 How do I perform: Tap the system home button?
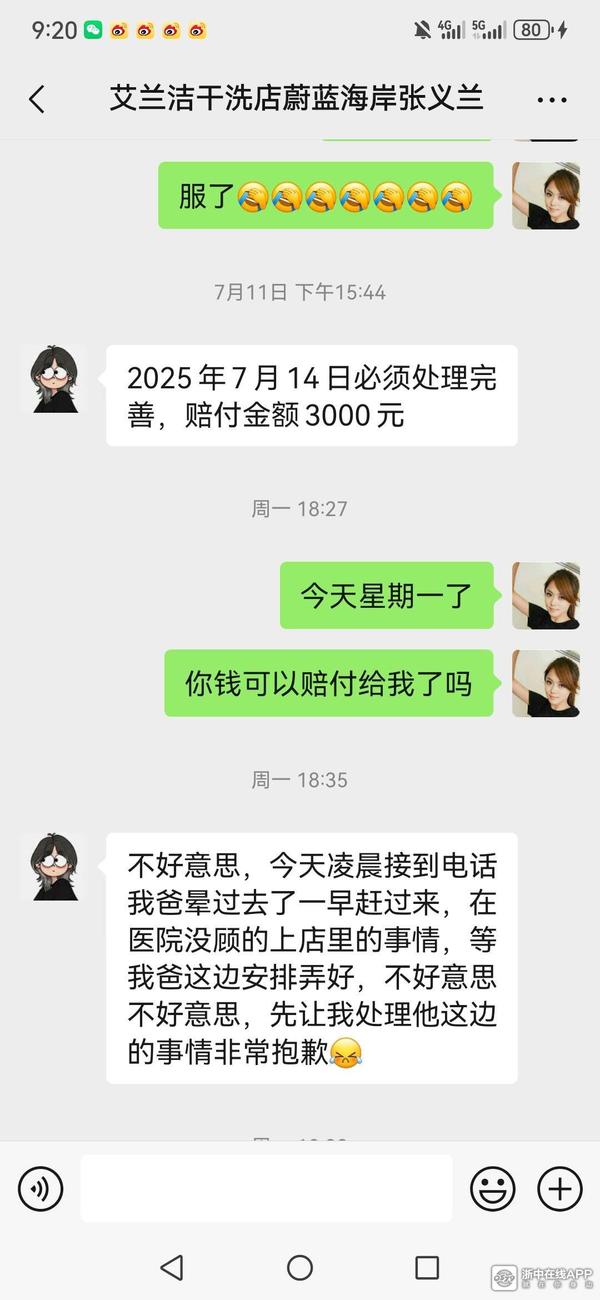tap(300, 1268)
